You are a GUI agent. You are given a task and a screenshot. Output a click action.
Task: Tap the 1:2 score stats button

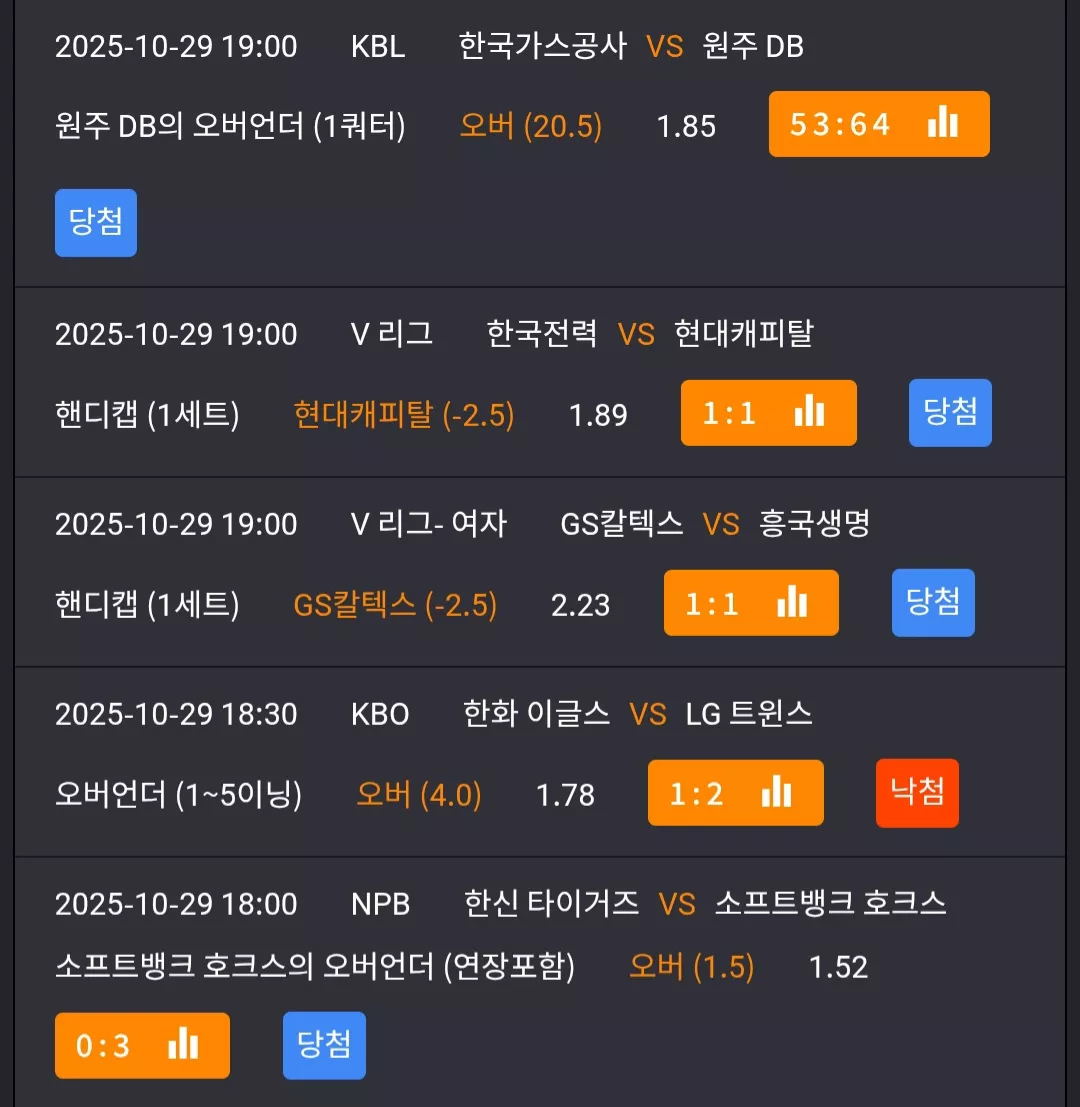pos(736,793)
